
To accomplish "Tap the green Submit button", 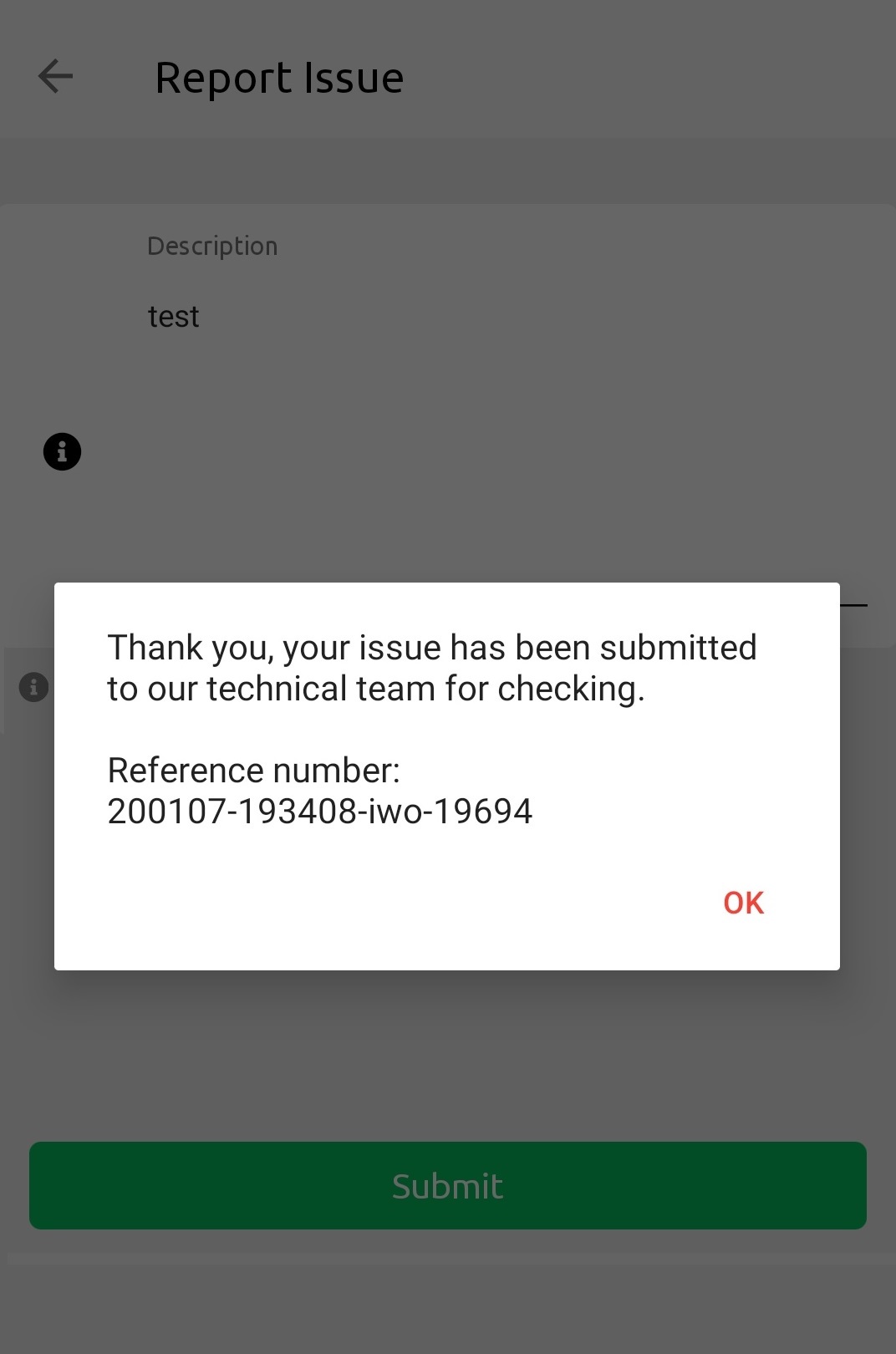I will pyautogui.click(x=447, y=1185).
